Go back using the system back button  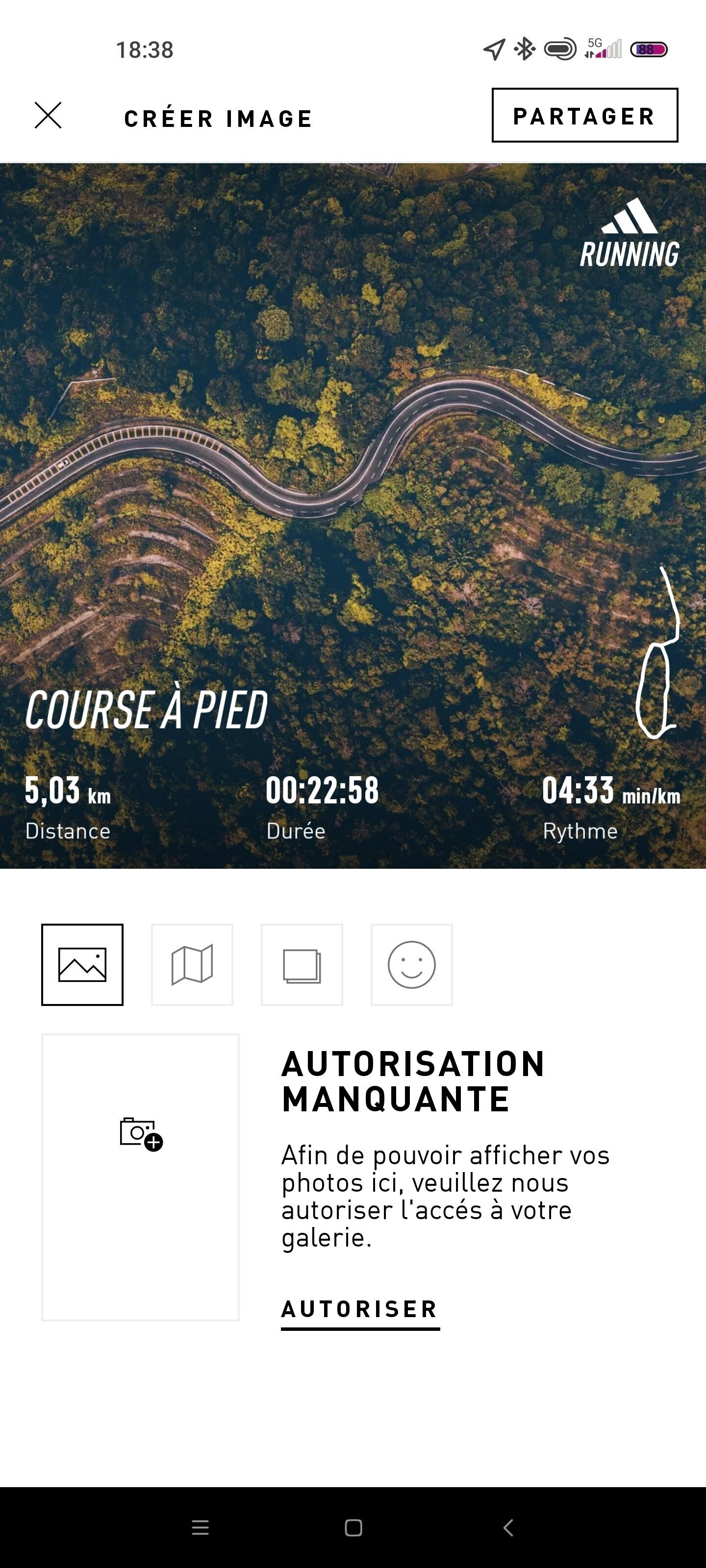[x=508, y=1527]
